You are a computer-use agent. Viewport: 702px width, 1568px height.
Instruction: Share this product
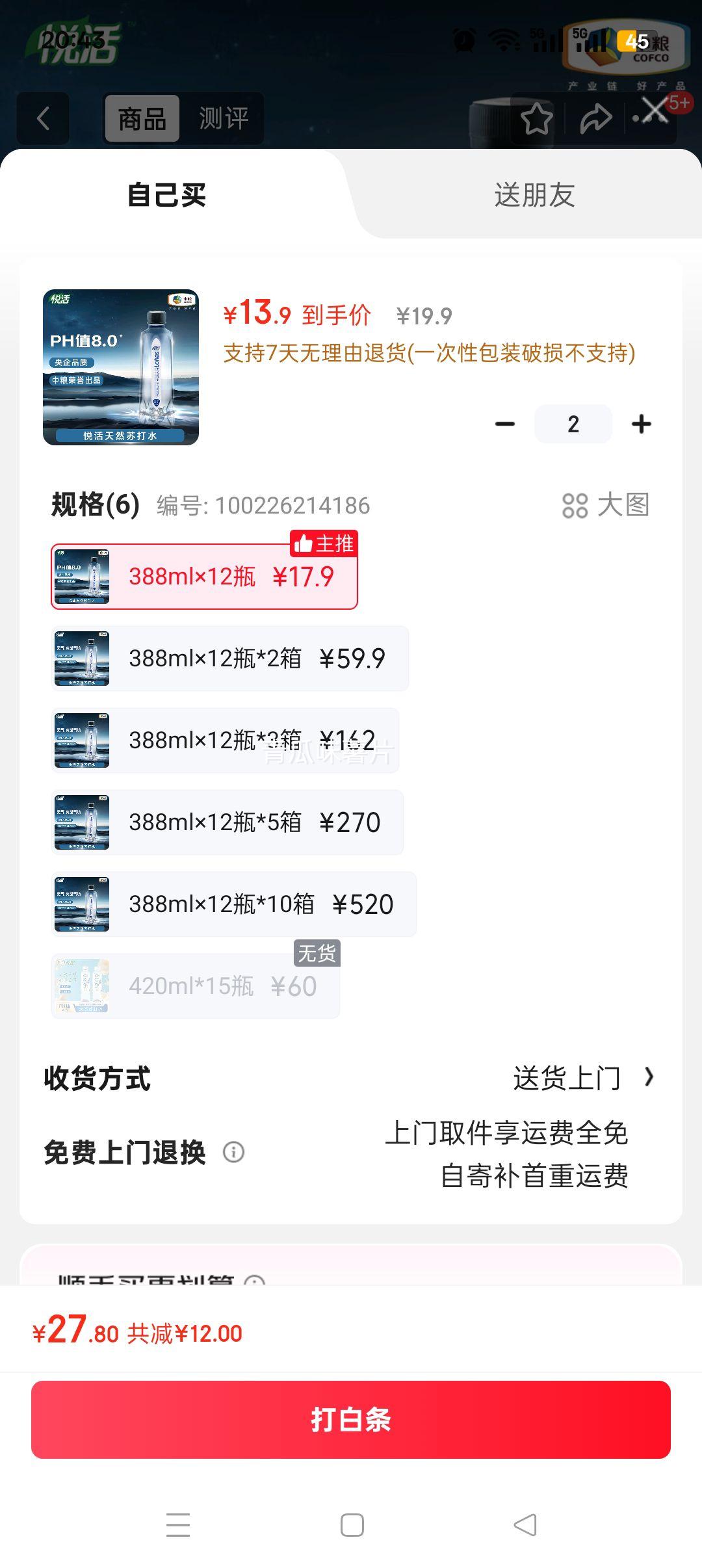[595, 118]
